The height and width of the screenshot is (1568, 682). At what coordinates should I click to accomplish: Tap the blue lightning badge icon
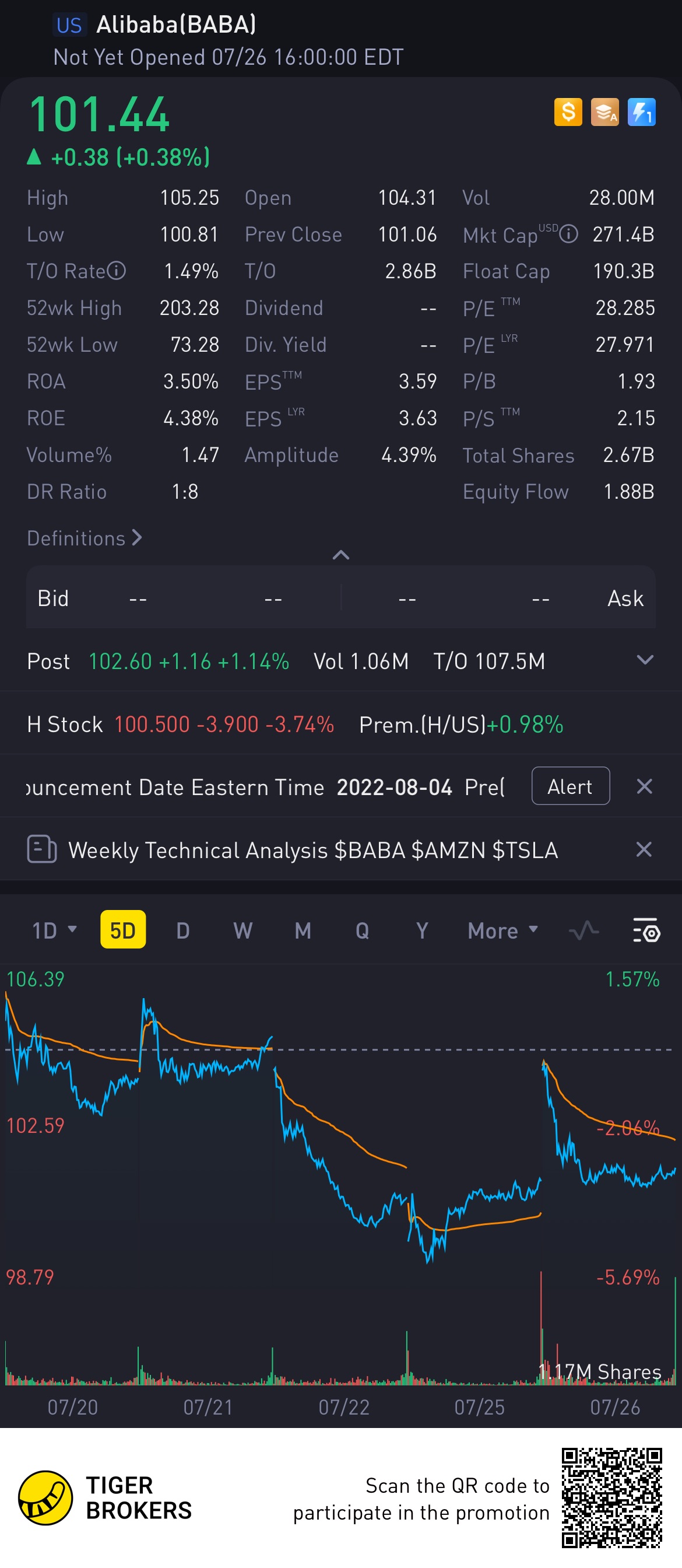pyautogui.click(x=641, y=113)
